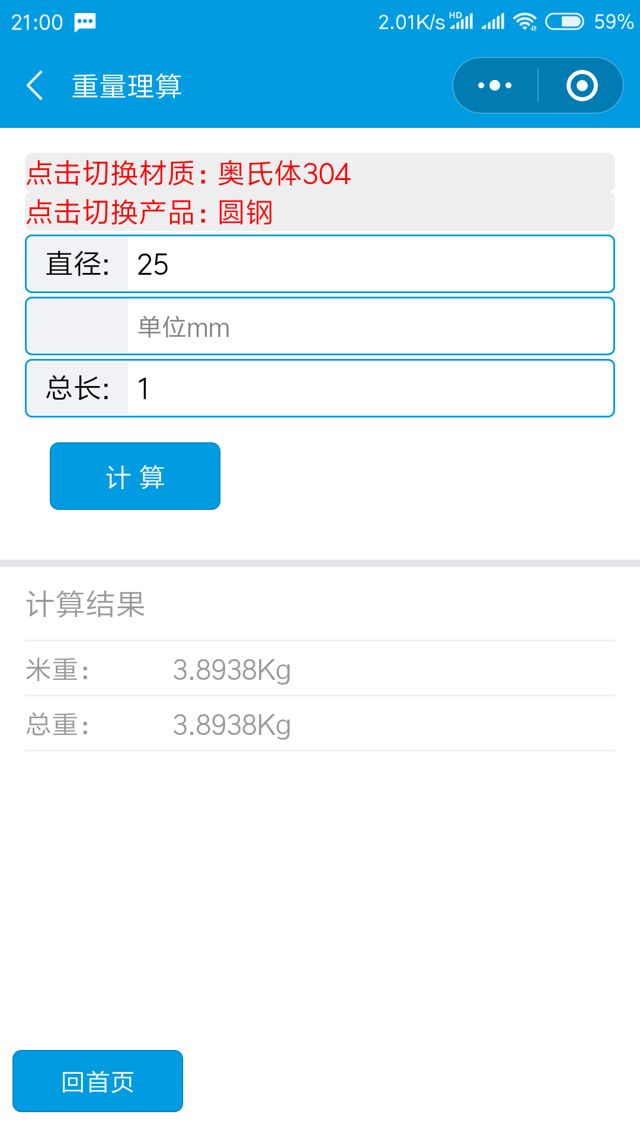The image size is (640, 1137).
Task: Open the mini program more options menu
Action: [495, 86]
